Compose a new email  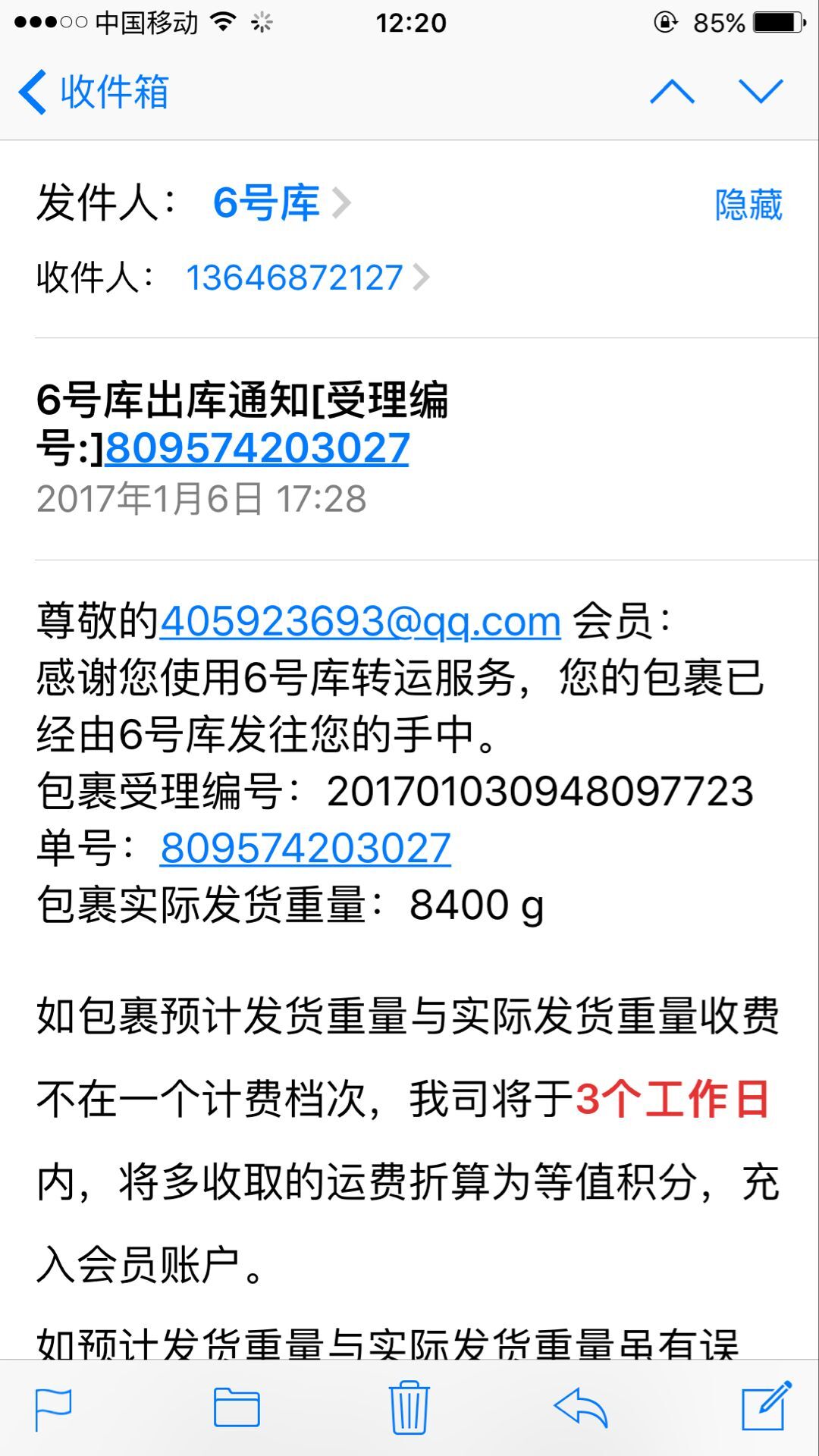(765, 1406)
